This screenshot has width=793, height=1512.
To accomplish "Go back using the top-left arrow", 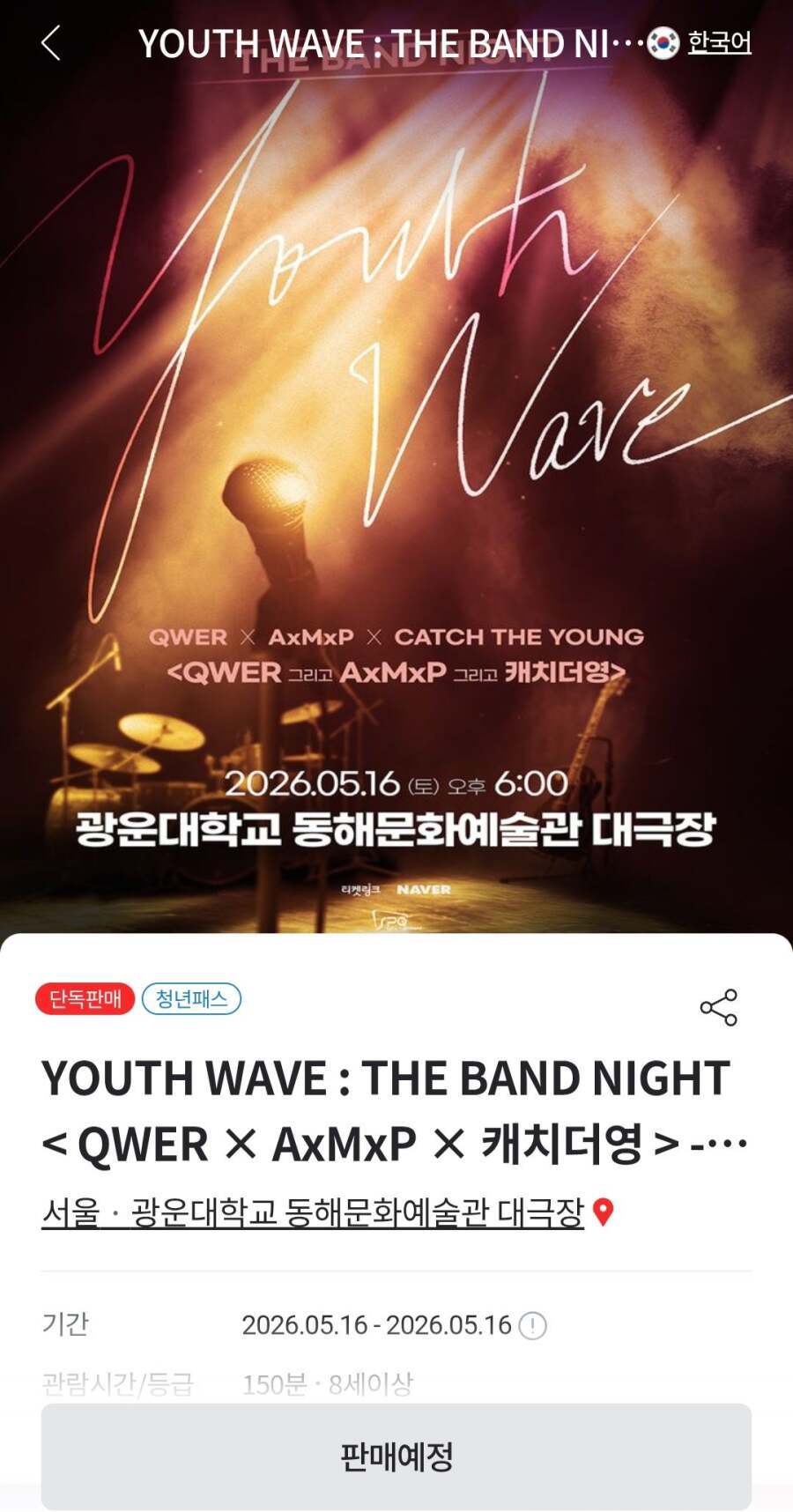I will tap(51, 42).
